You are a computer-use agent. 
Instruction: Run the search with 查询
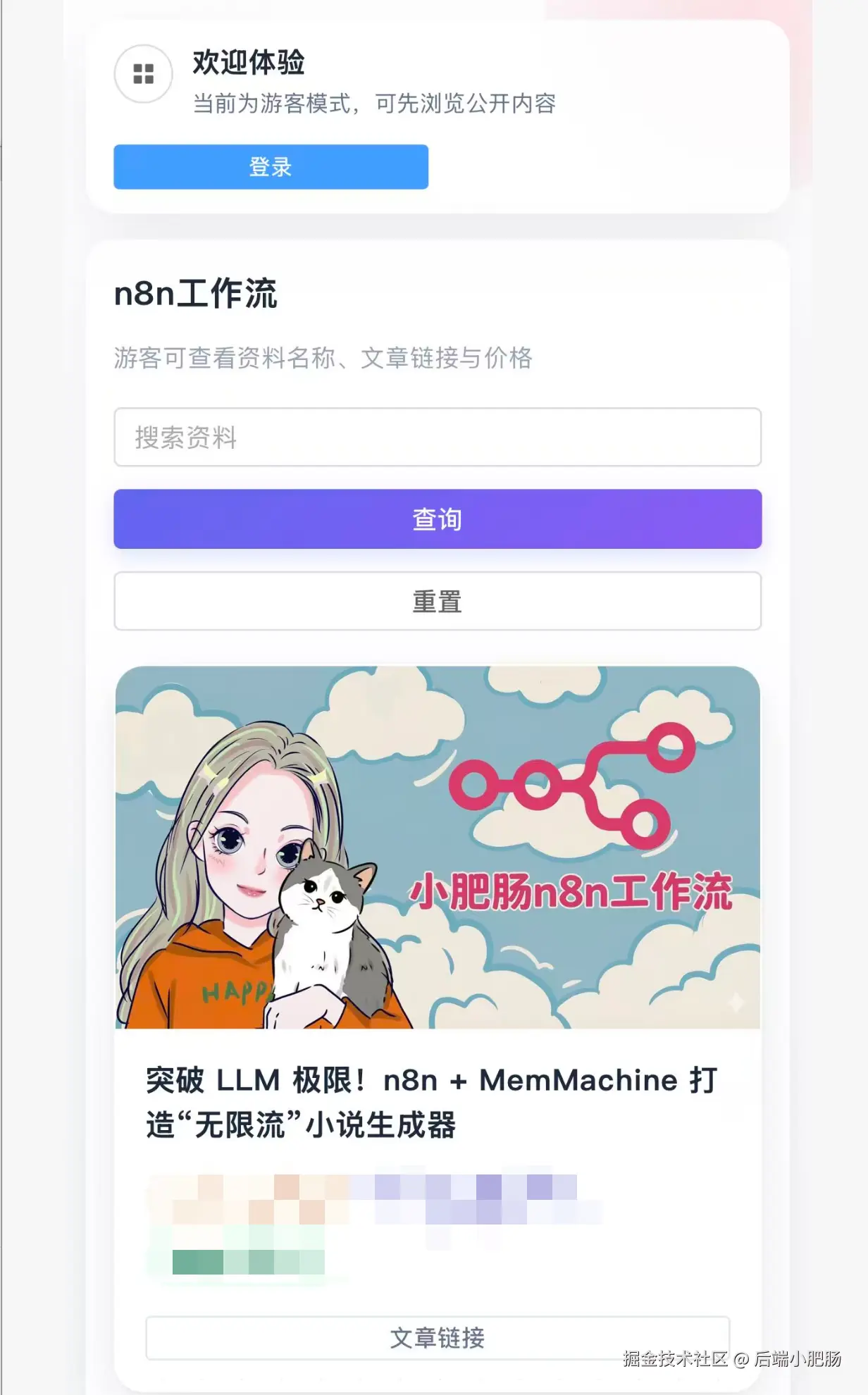click(437, 519)
